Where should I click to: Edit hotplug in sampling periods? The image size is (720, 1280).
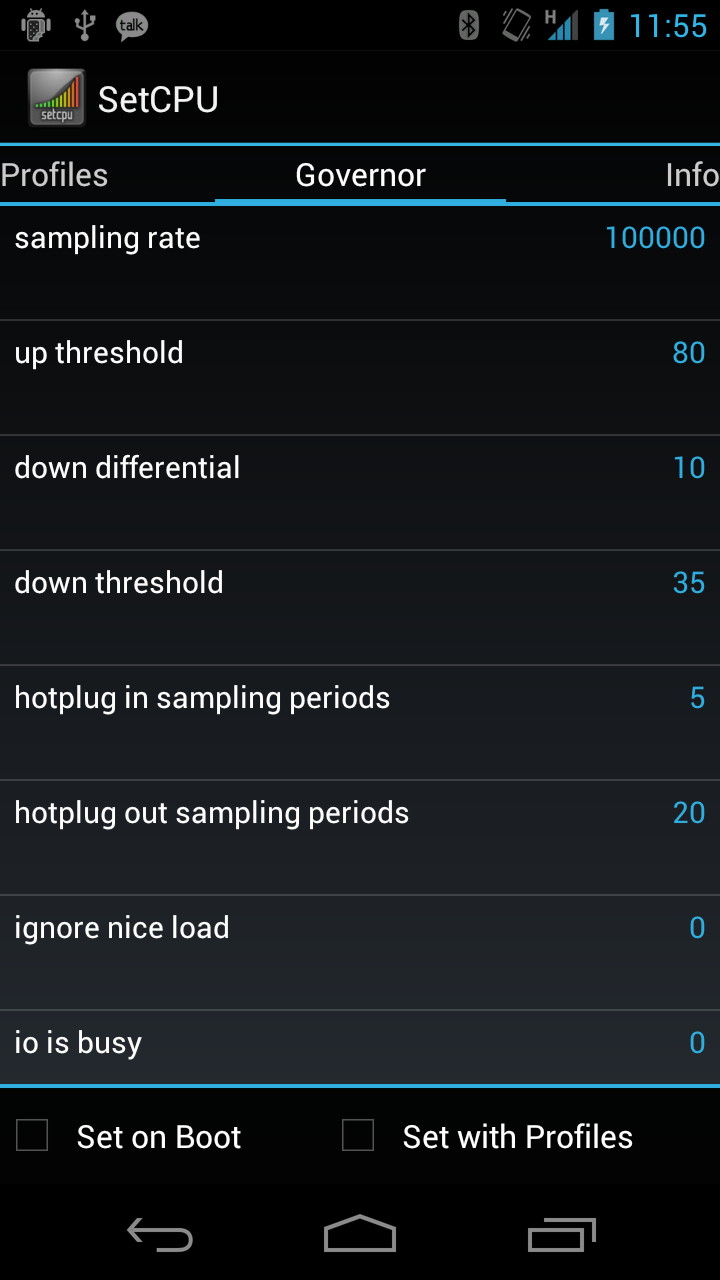tap(360, 722)
